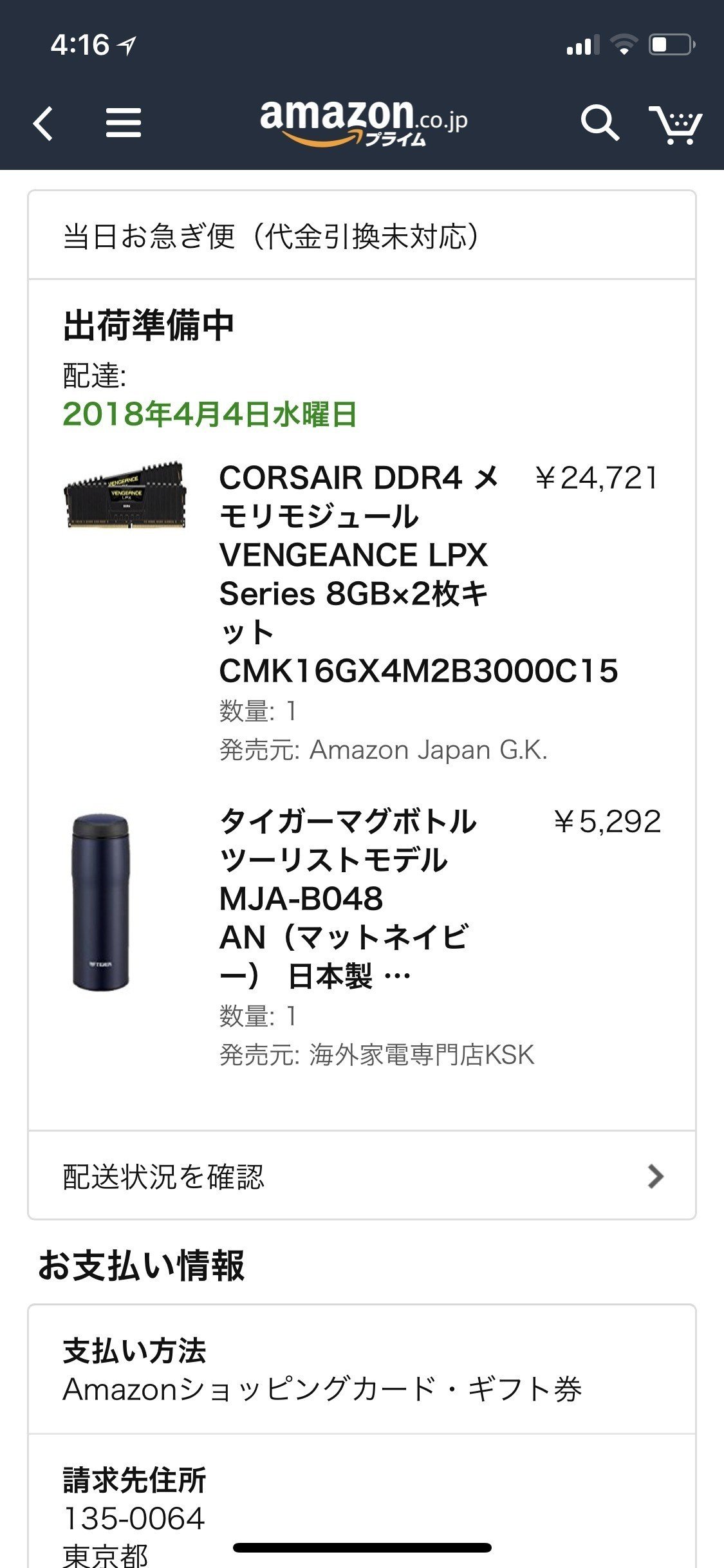The width and height of the screenshot is (724, 1568).
Task: Open the CORSAIR DDR4 memory product image
Action: (x=125, y=495)
